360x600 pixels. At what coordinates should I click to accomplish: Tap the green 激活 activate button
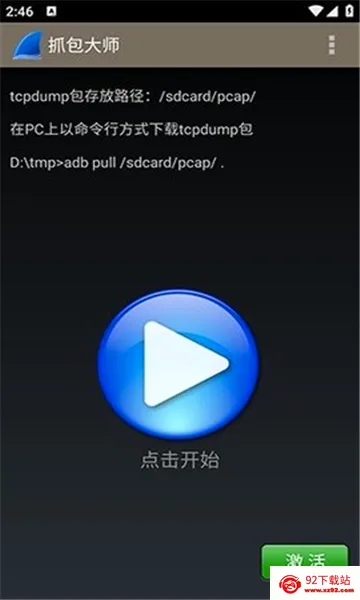pos(305,560)
